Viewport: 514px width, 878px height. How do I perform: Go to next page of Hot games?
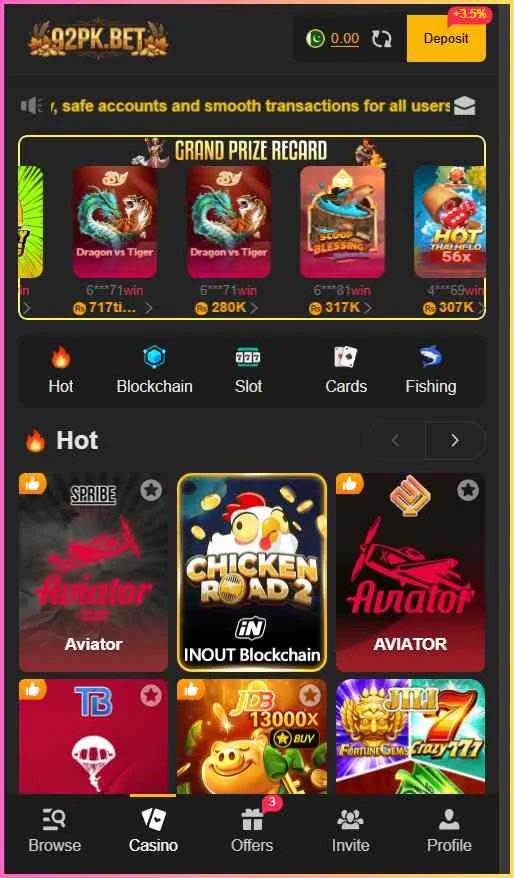click(455, 441)
